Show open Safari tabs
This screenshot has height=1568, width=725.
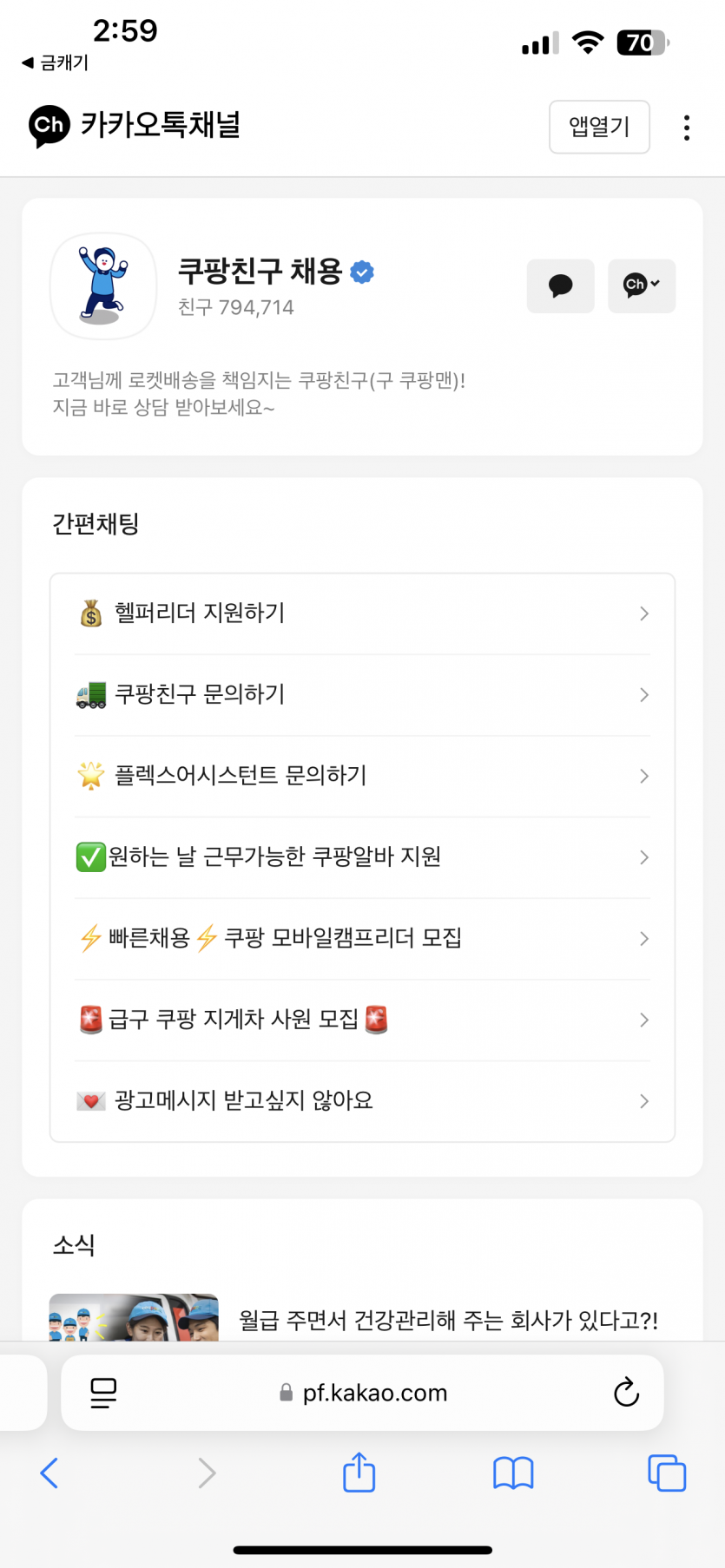(x=667, y=1473)
